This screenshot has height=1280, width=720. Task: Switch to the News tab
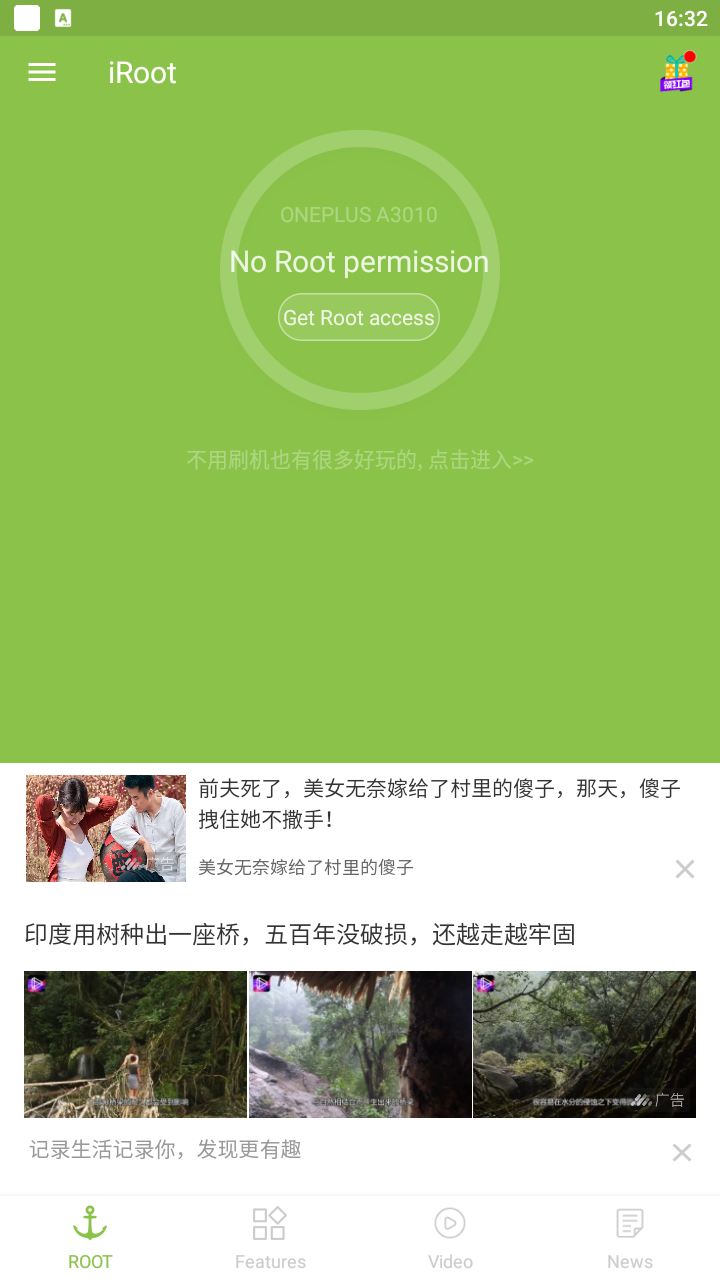[630, 1238]
